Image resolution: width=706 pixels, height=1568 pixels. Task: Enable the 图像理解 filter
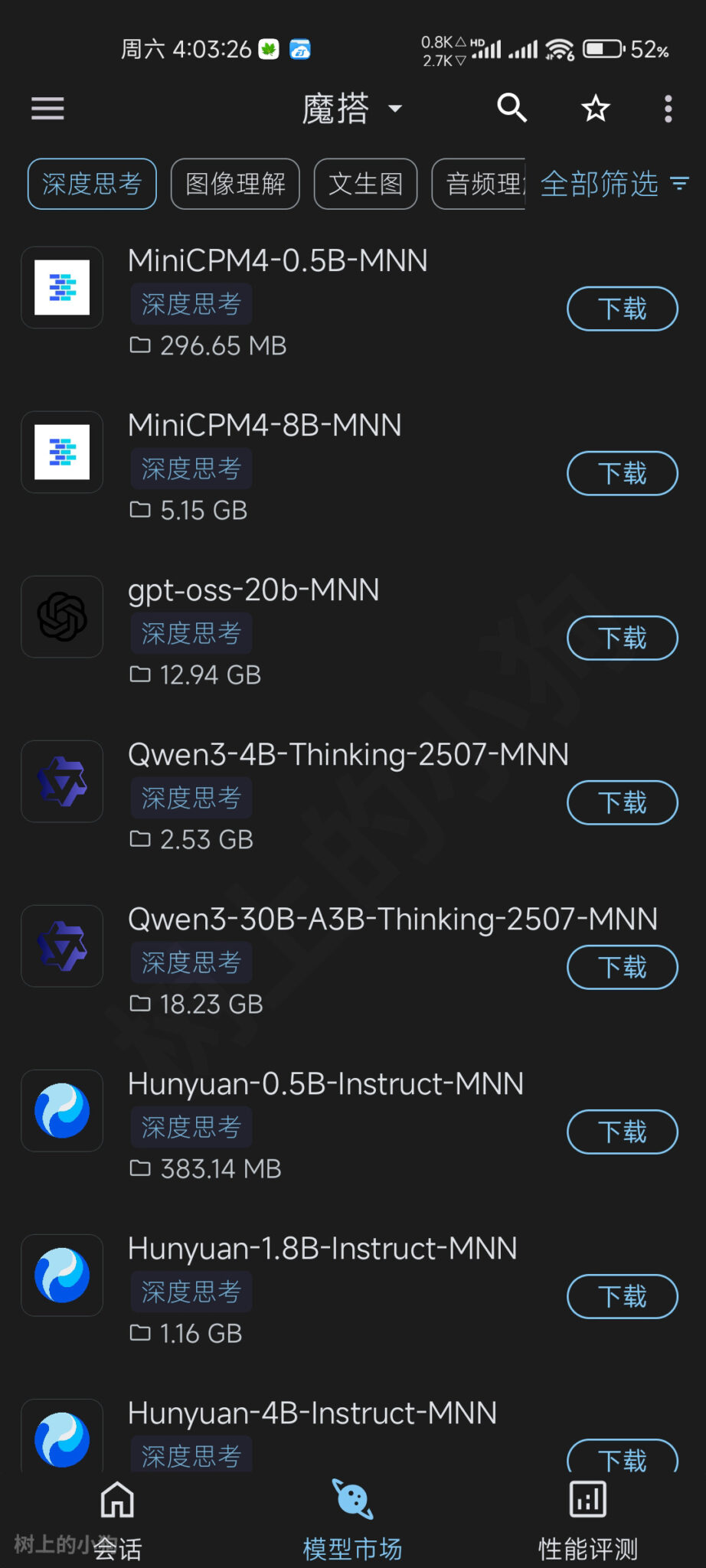pyautogui.click(x=234, y=184)
